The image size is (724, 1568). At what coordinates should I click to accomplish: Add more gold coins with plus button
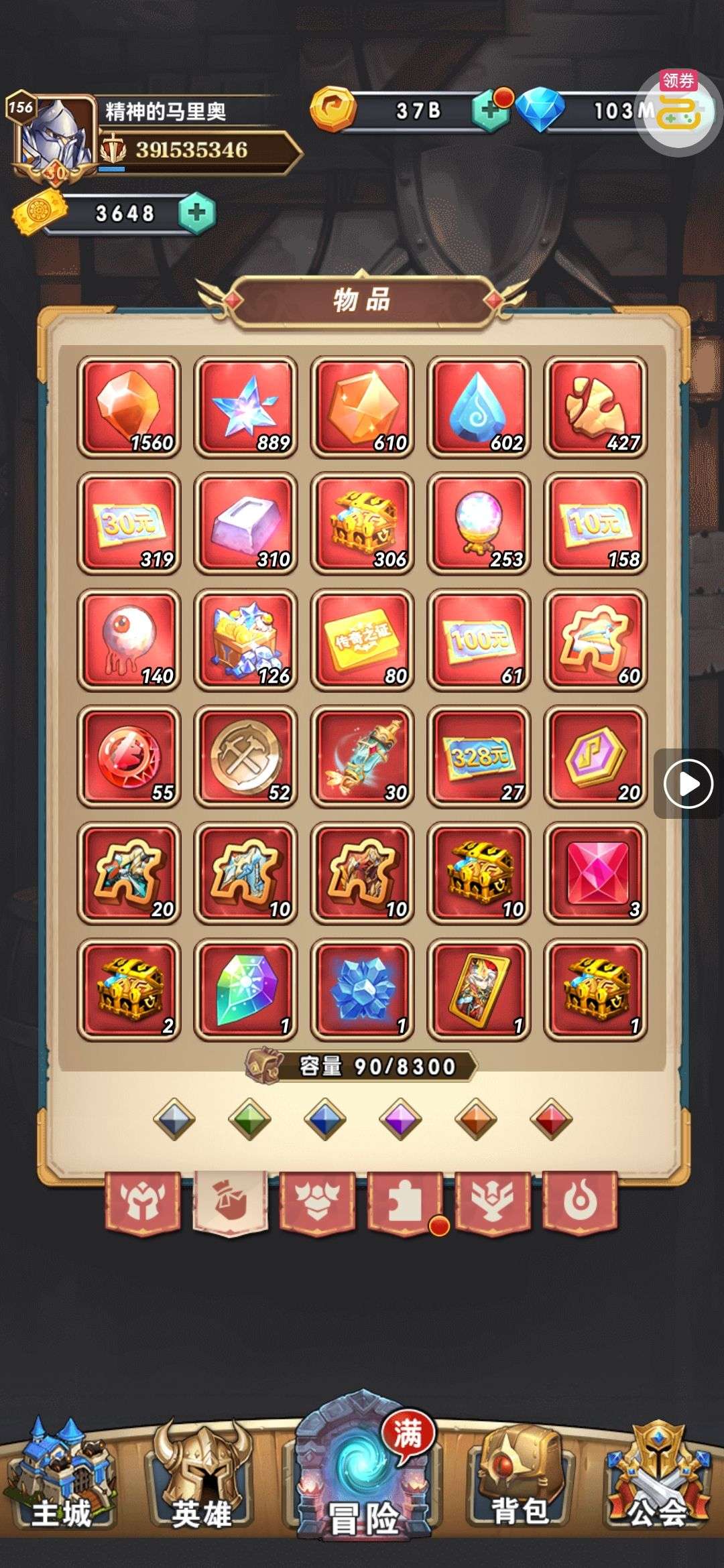tap(490, 111)
